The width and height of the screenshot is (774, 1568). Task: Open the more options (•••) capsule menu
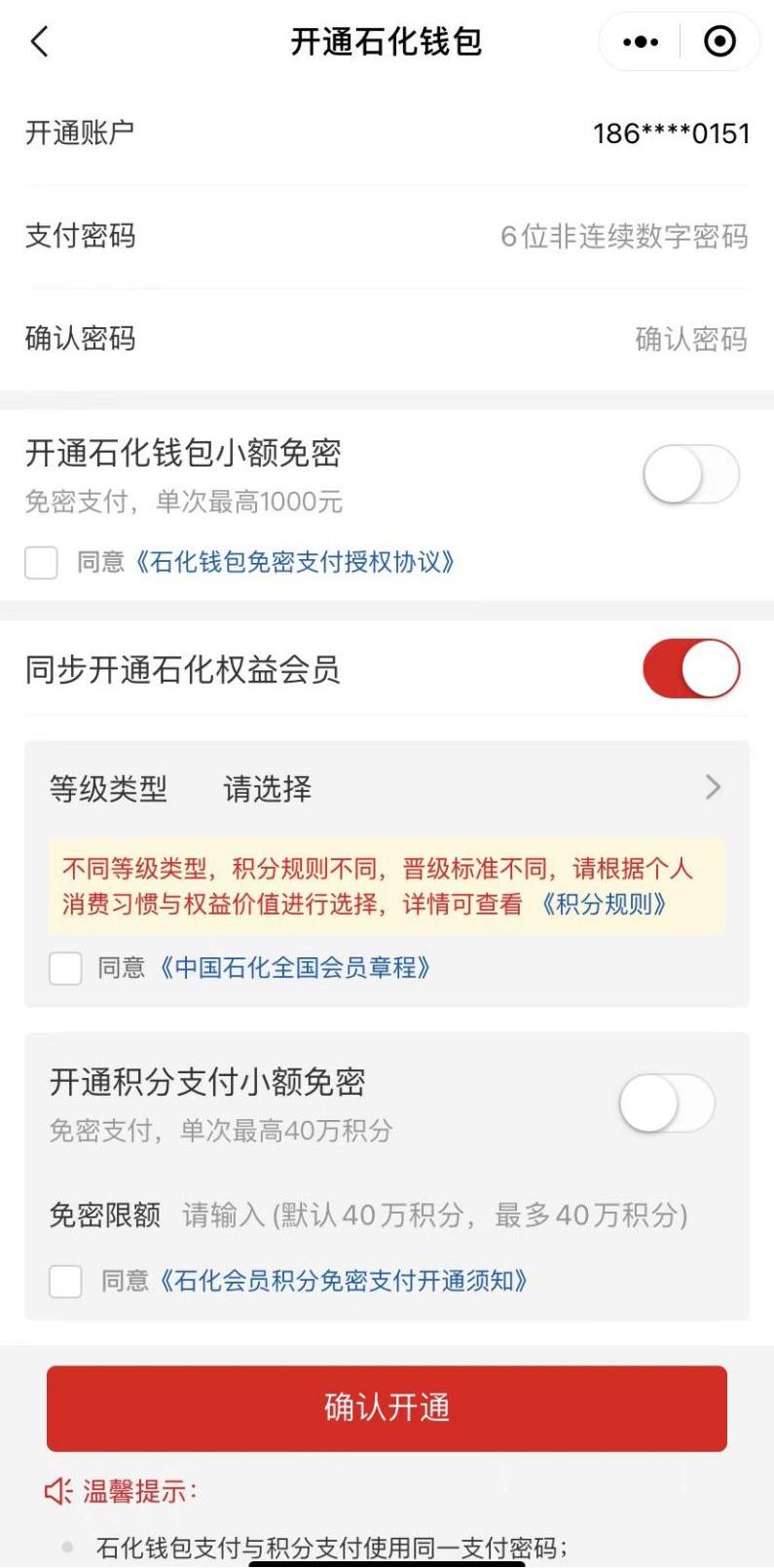(640, 42)
